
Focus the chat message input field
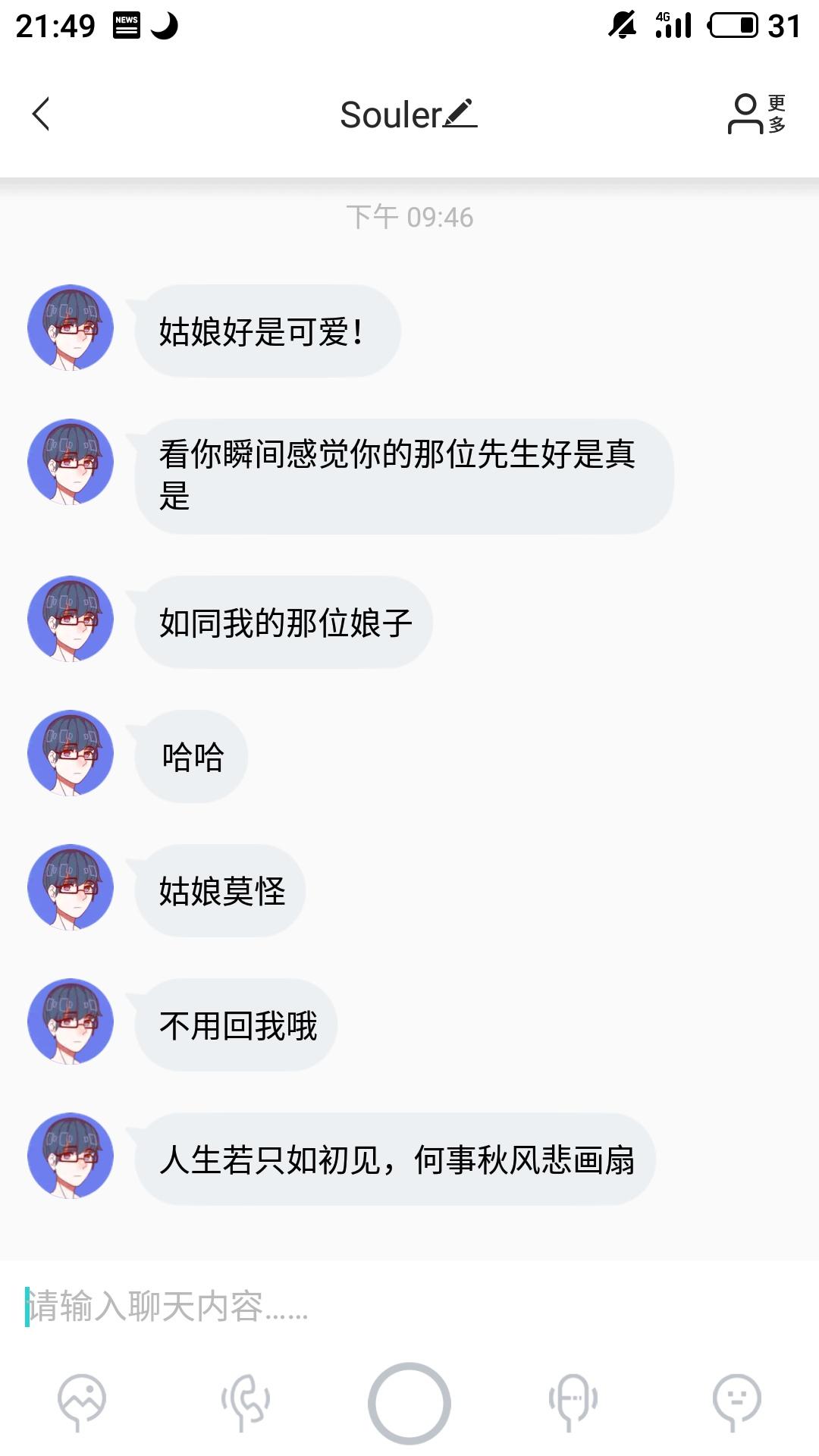[x=409, y=1306]
